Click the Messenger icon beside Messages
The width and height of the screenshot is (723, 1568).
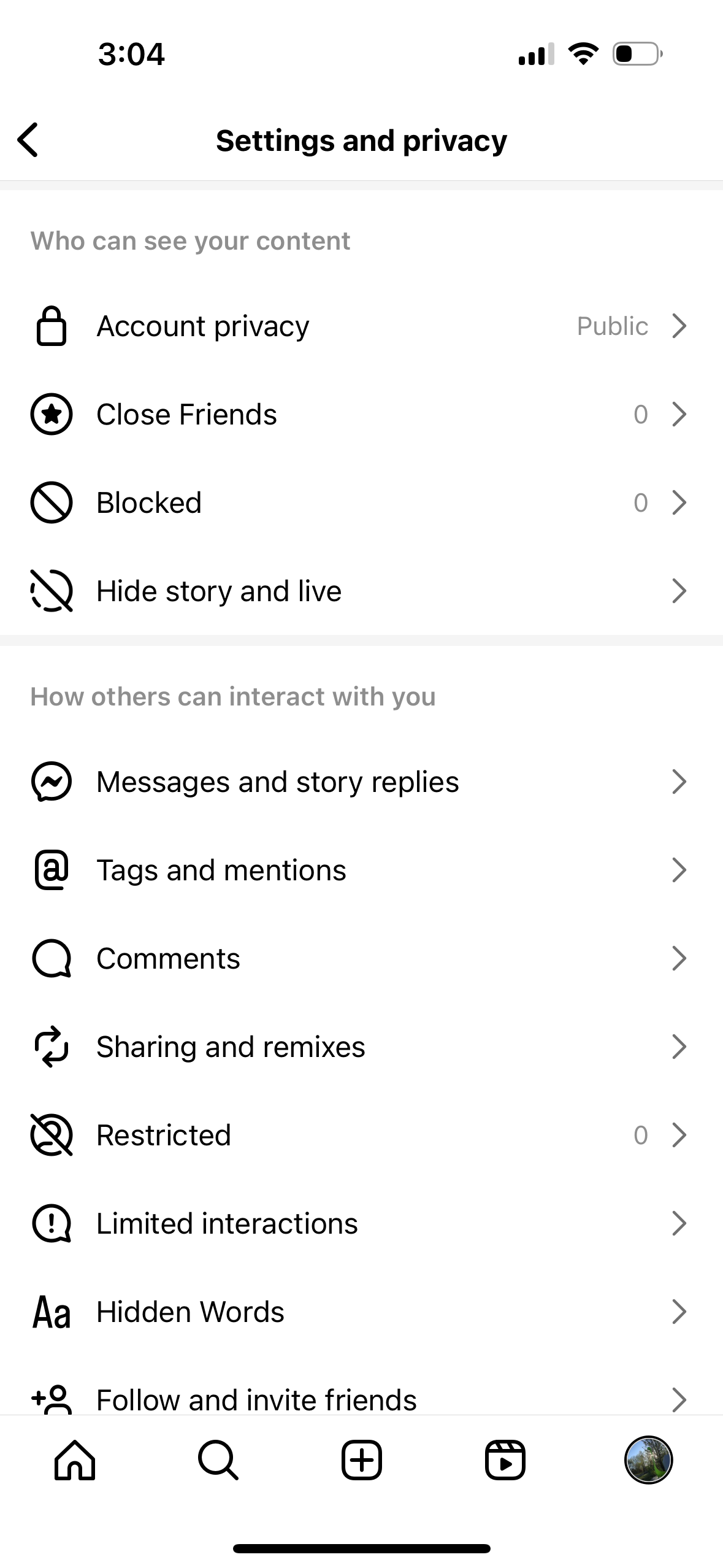52,781
